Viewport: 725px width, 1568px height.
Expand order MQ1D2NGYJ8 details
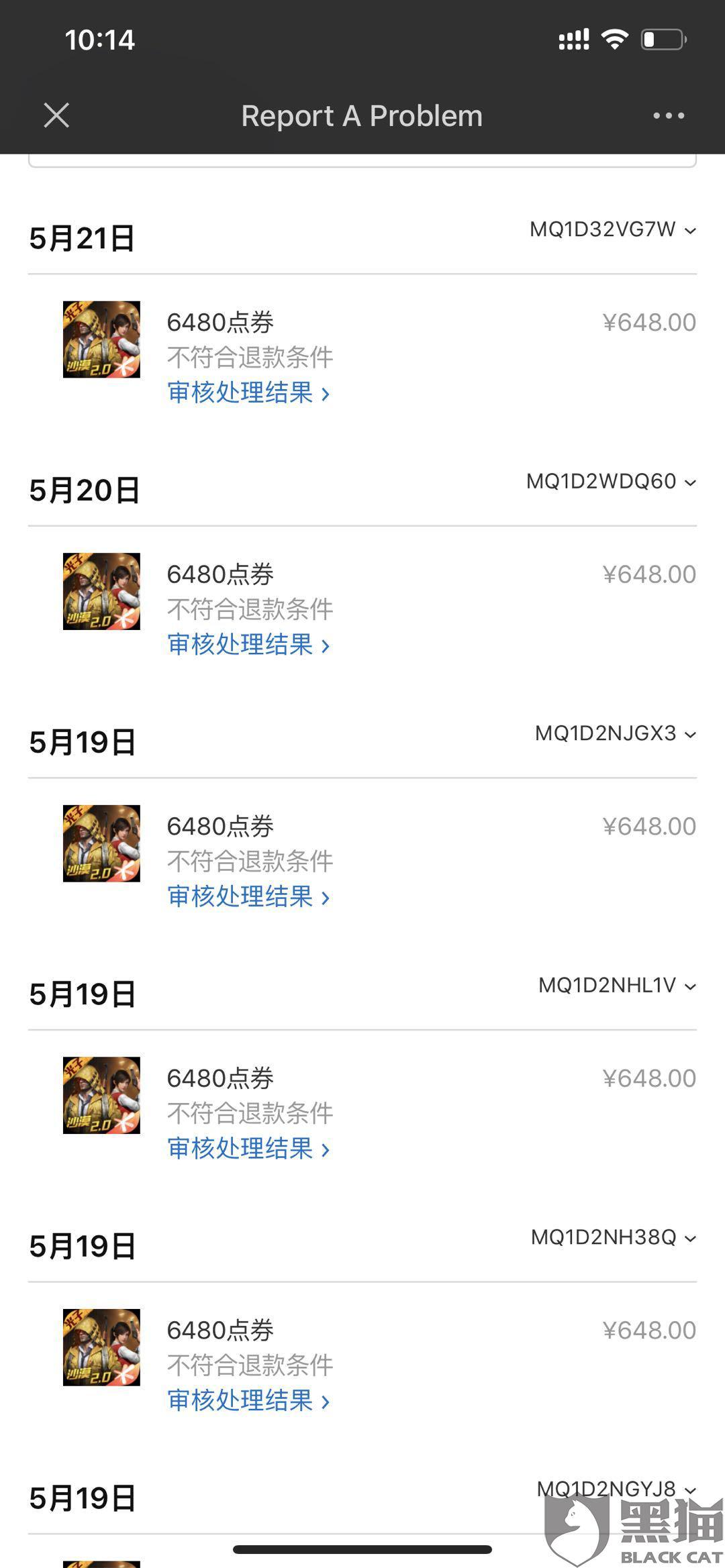pos(616,1489)
